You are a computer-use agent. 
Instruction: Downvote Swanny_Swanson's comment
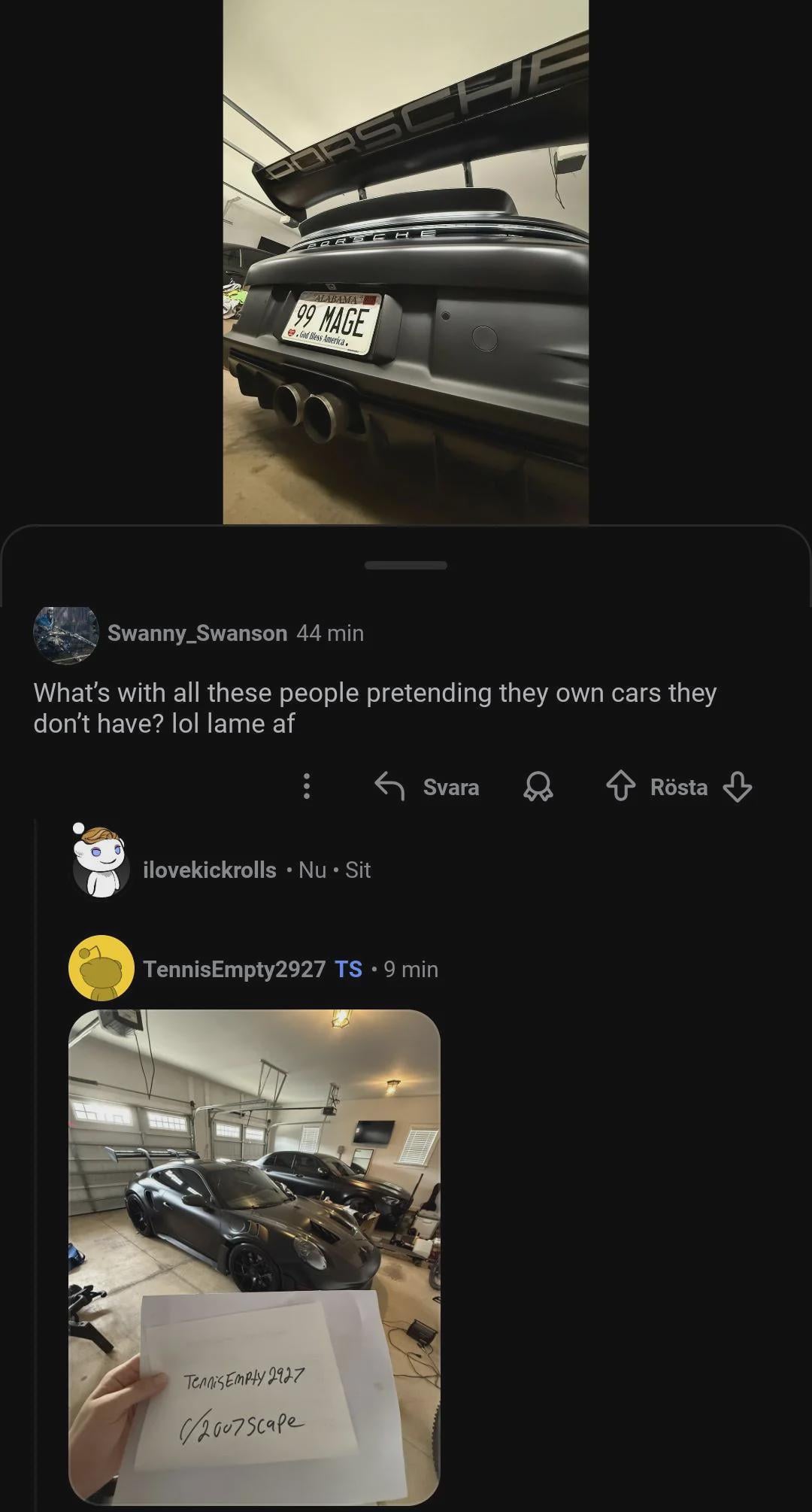coord(737,787)
